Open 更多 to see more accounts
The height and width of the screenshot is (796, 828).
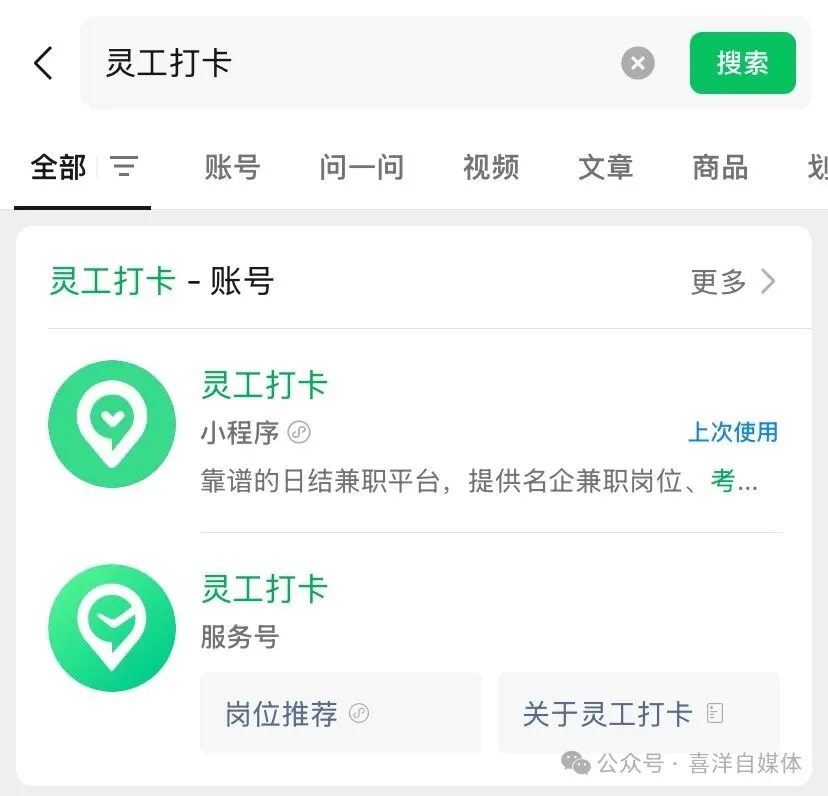click(732, 282)
